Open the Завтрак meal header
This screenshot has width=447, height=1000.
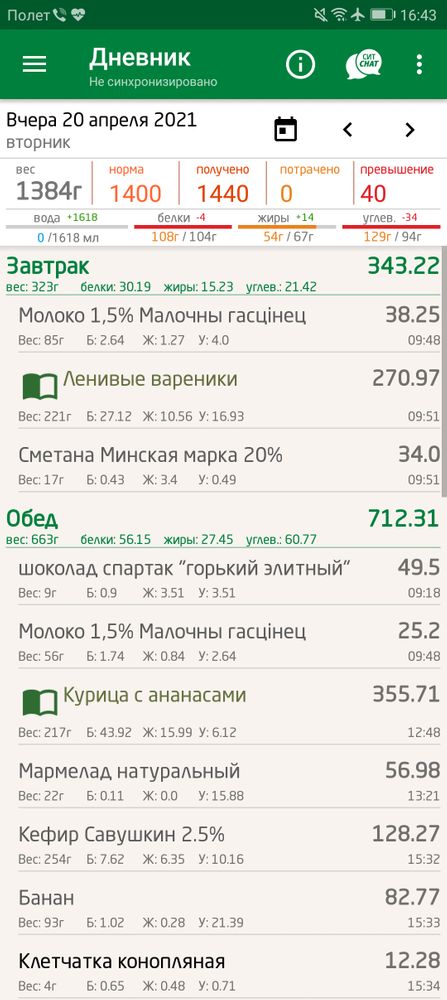tap(223, 274)
